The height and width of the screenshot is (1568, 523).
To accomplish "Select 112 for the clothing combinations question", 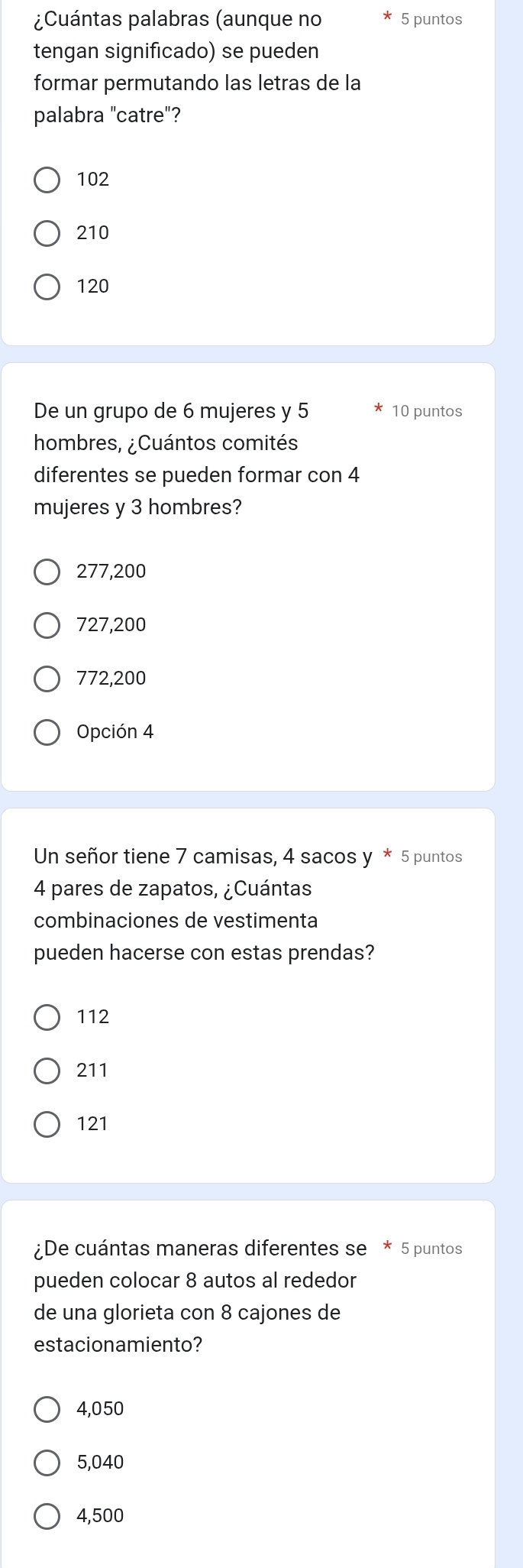I will [47, 1017].
